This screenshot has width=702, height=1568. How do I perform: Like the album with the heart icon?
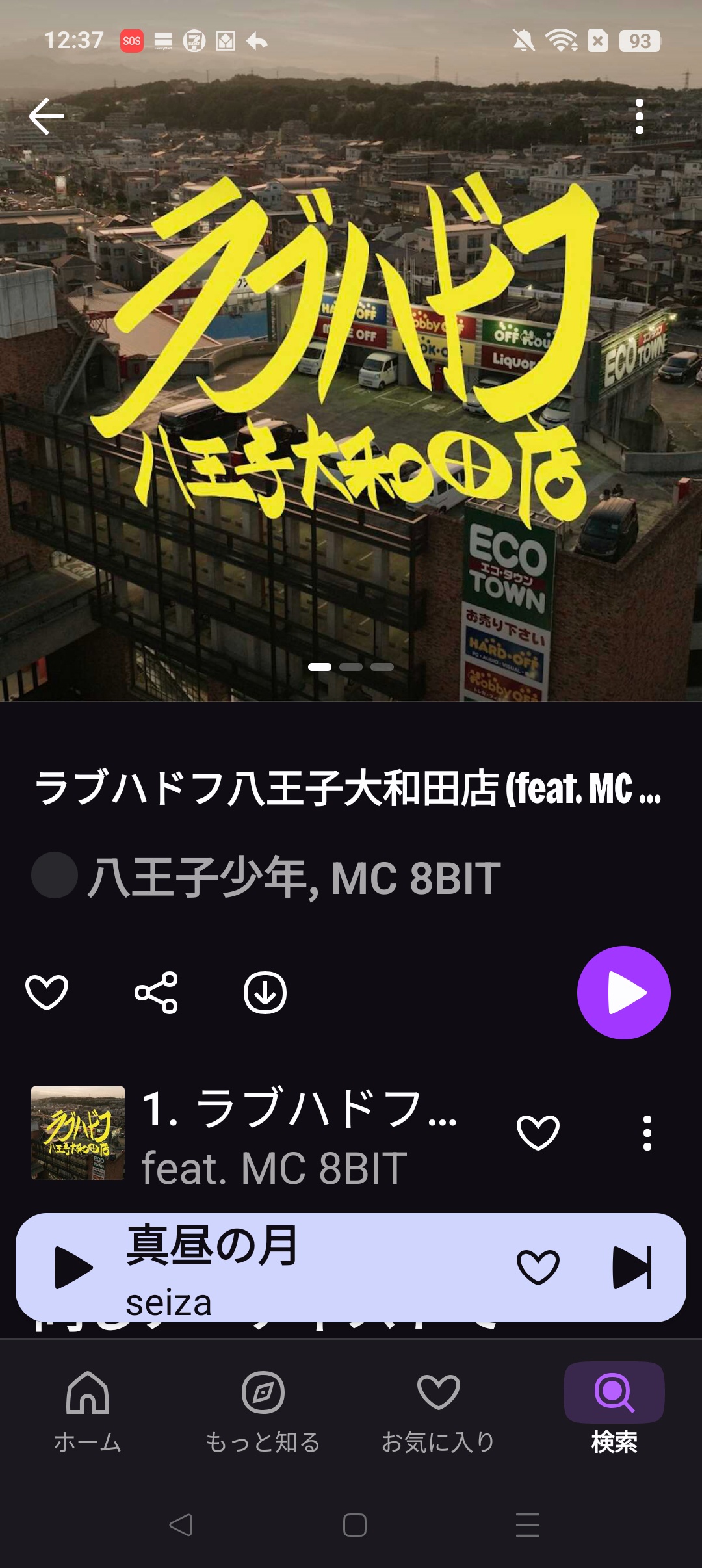coord(47,993)
